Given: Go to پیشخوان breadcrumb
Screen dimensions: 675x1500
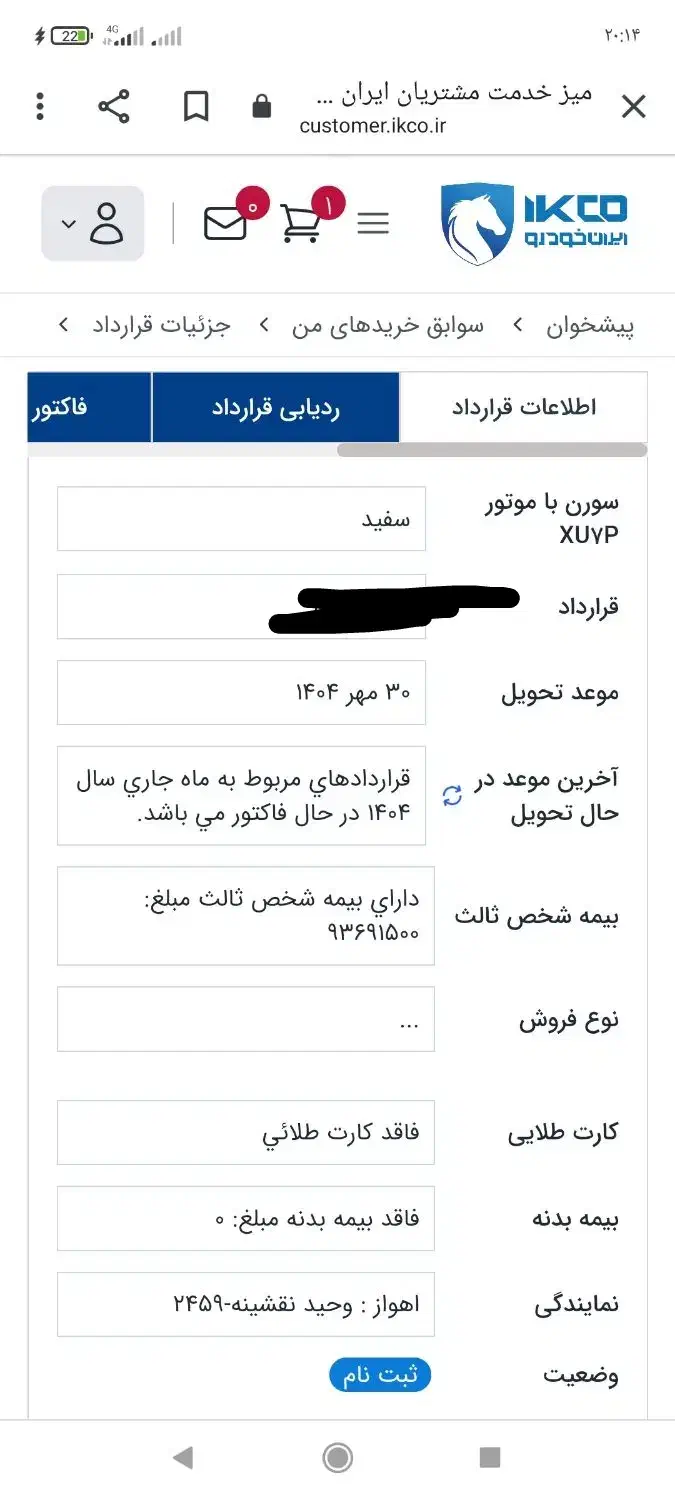Looking at the screenshot, I should pos(589,326).
